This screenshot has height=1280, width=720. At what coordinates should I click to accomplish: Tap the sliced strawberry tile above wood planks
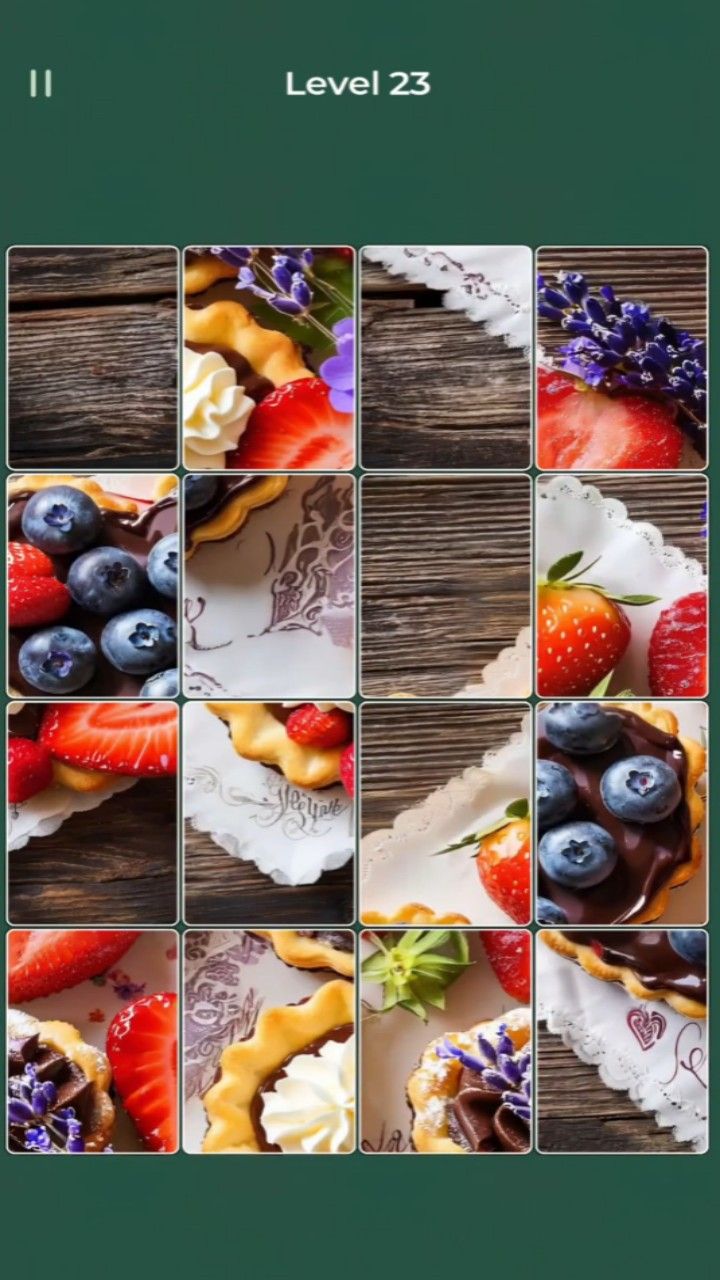click(93, 812)
